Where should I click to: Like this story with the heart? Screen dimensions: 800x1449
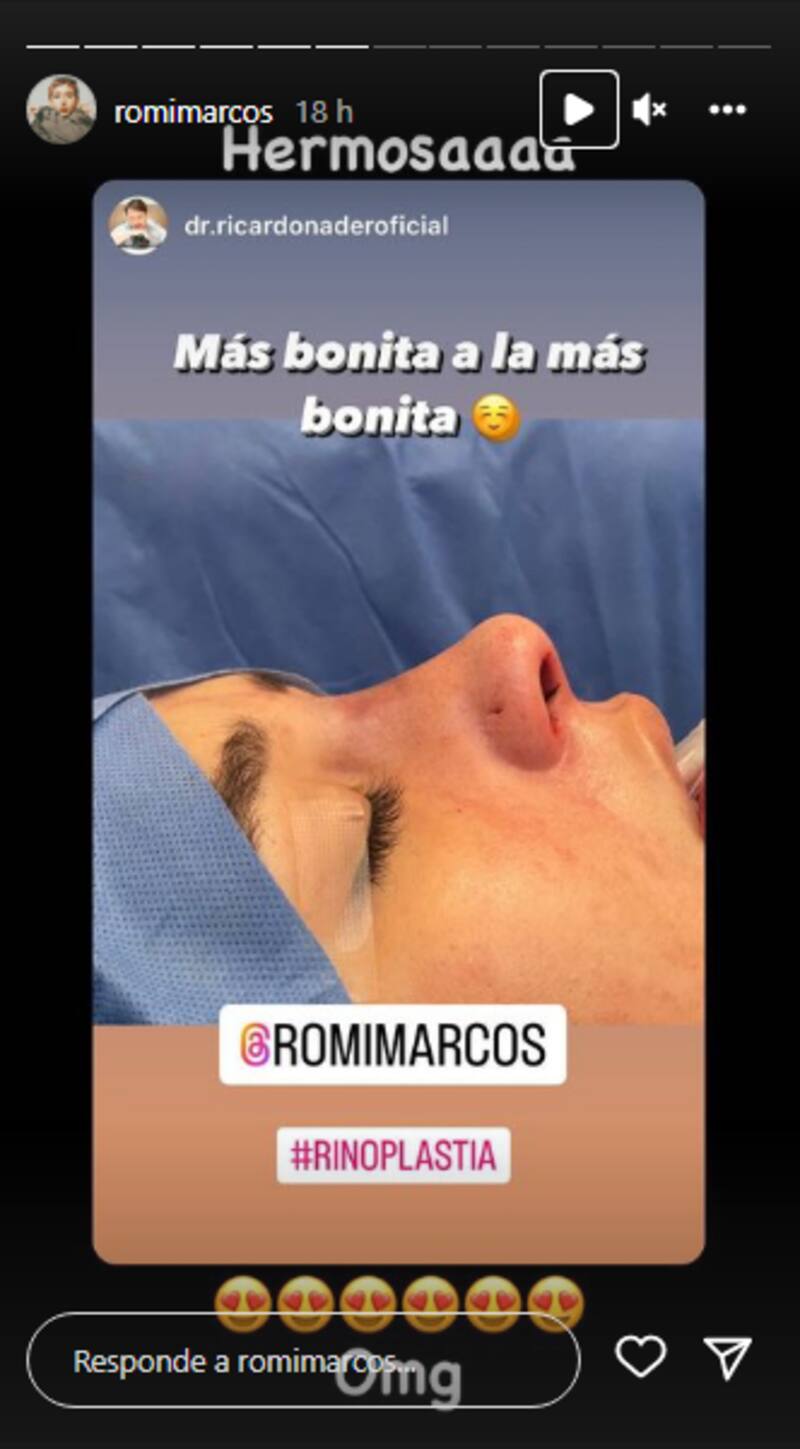pos(640,1358)
